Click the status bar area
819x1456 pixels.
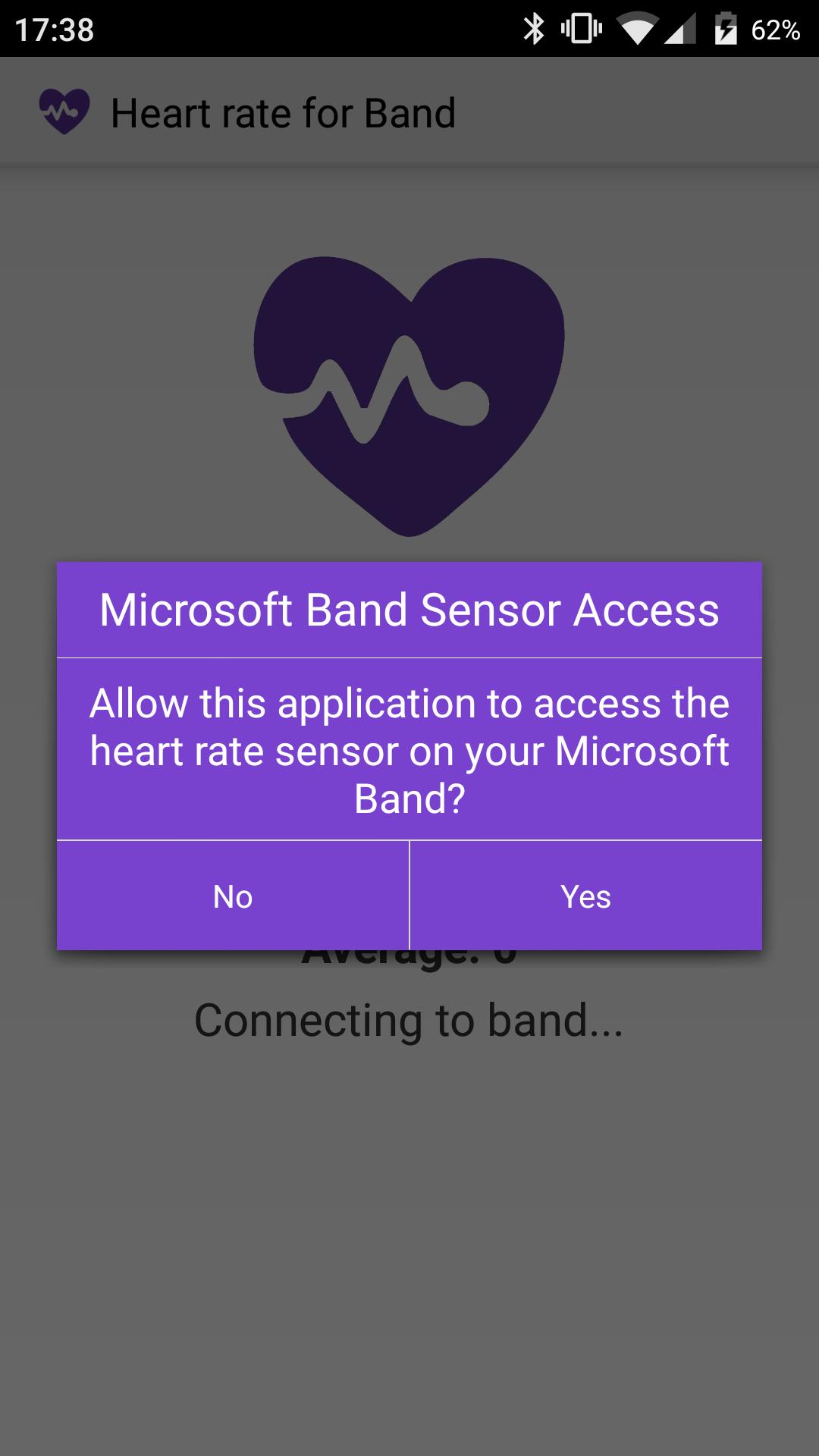[303, 27]
